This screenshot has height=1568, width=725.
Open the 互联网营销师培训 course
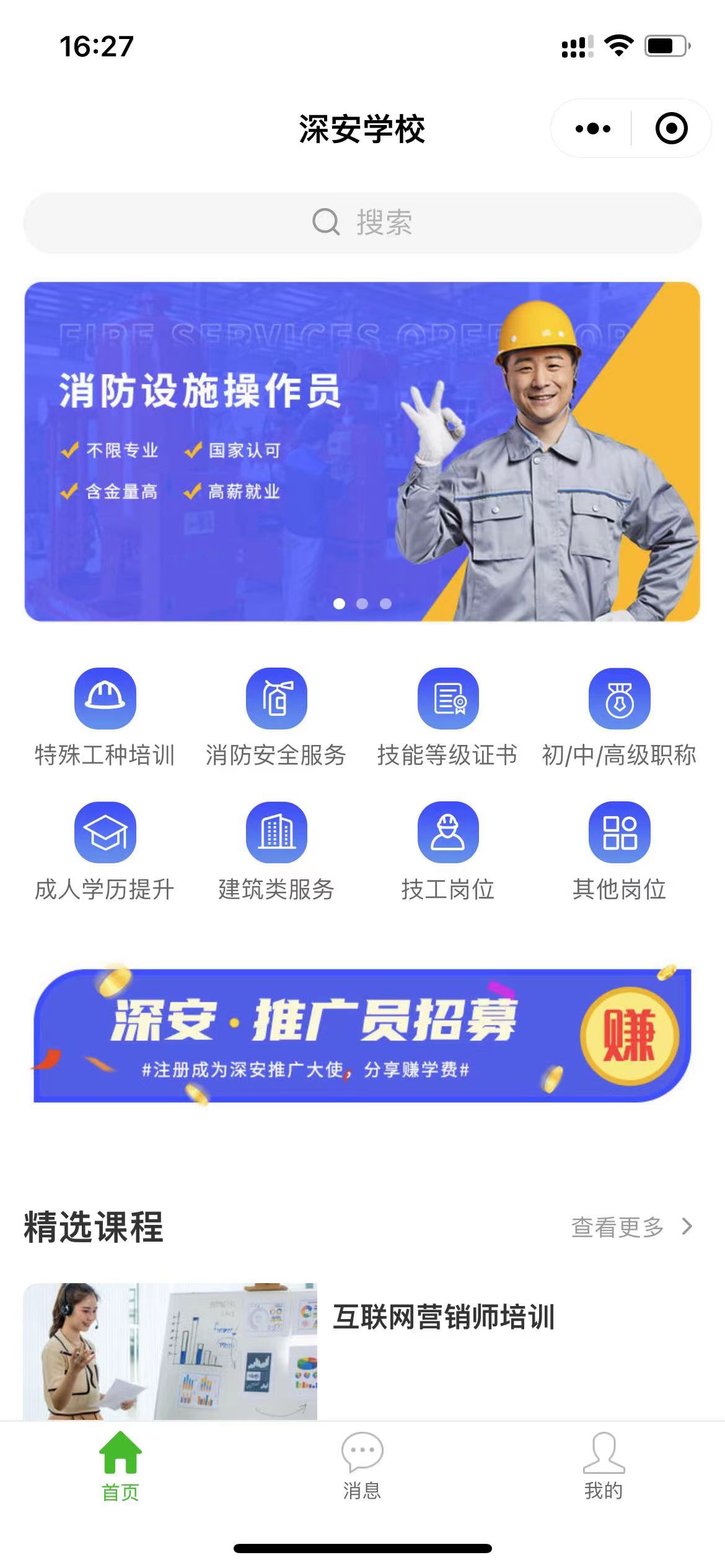444,1317
